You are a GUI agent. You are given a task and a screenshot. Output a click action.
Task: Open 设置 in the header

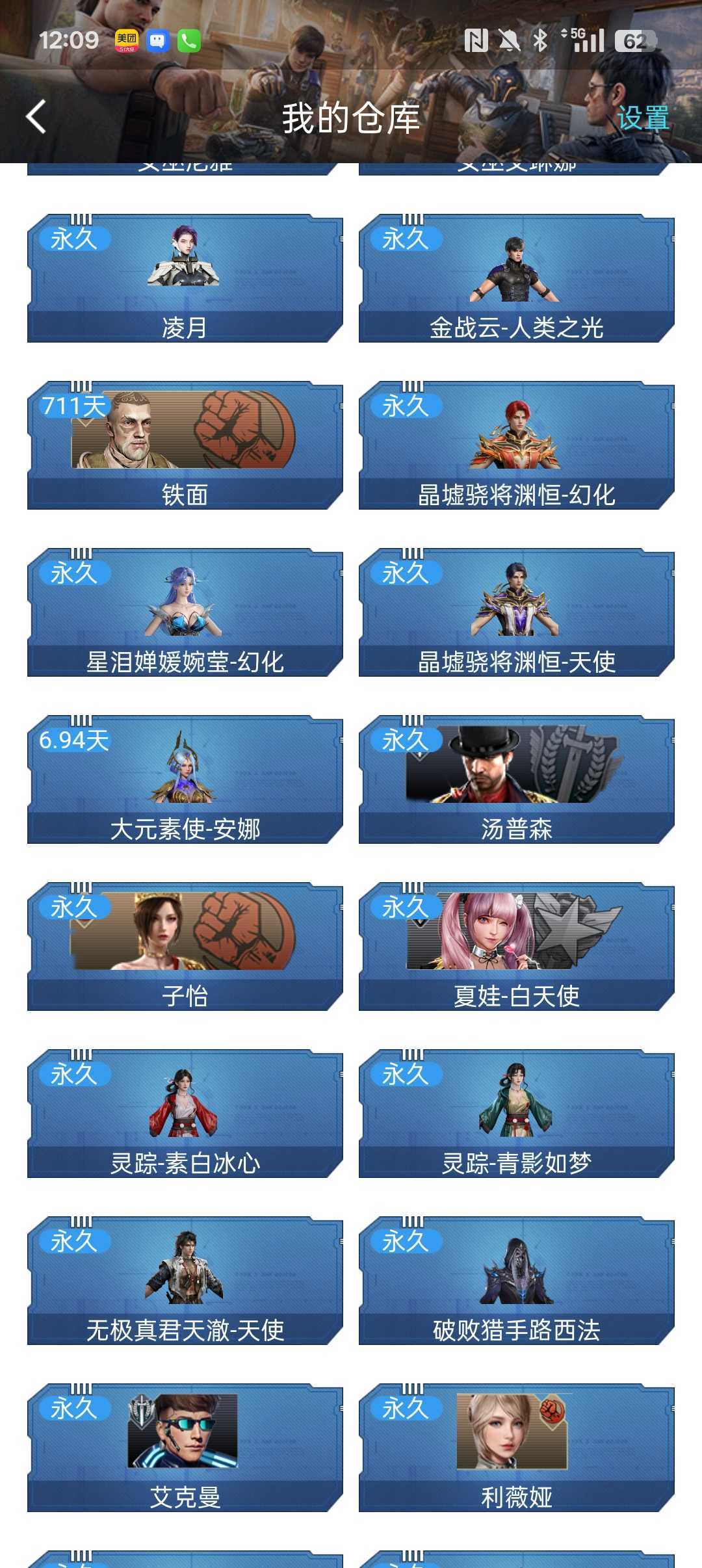click(643, 119)
